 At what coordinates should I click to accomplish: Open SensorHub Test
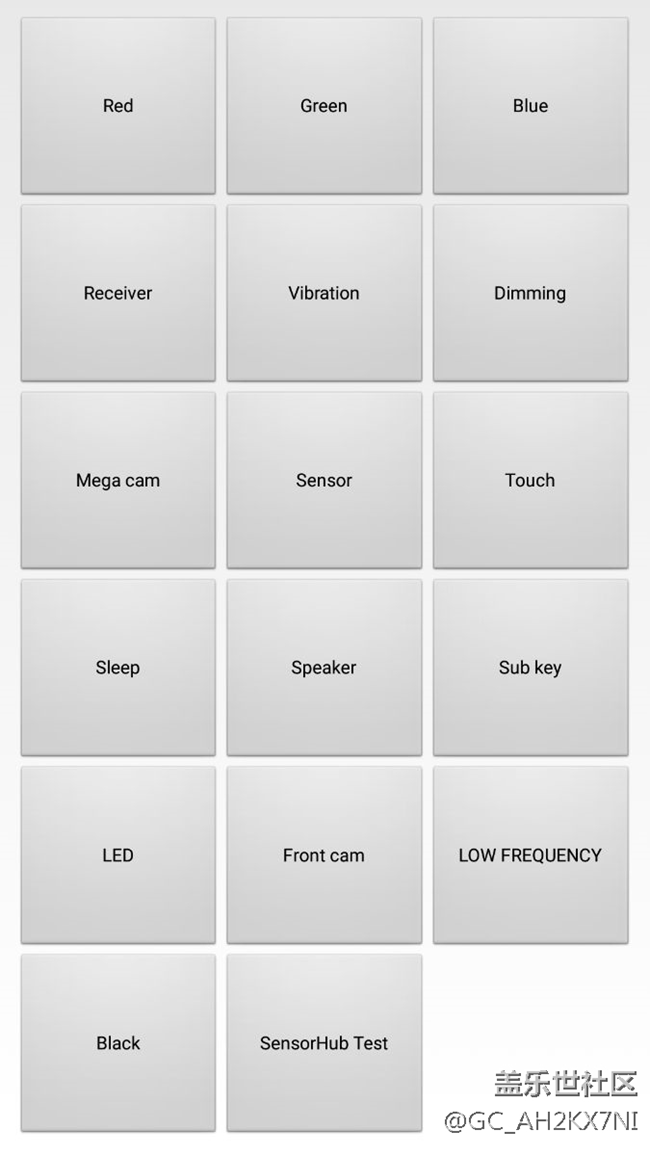[324, 1043]
